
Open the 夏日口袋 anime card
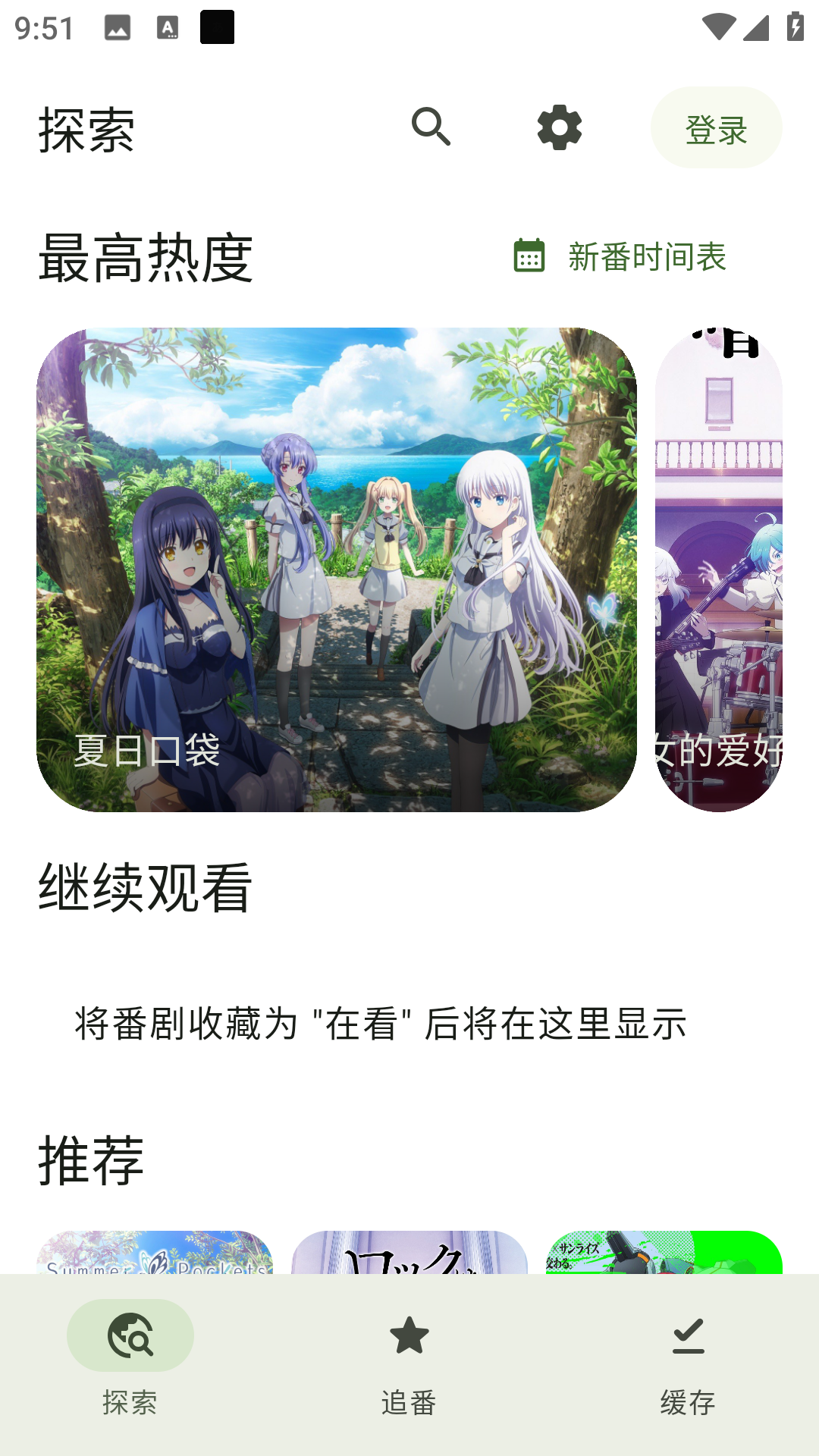[x=337, y=569]
